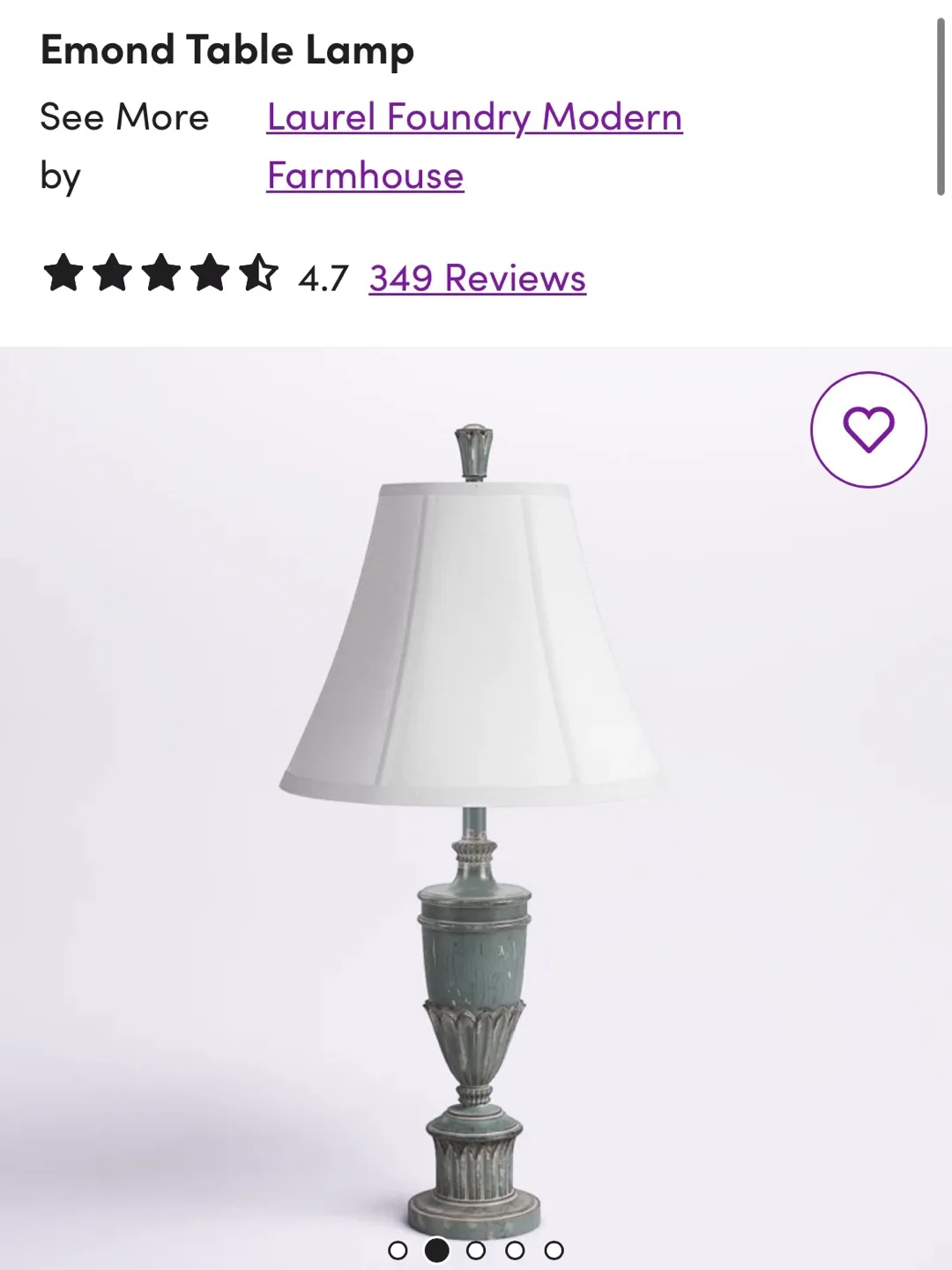Click the Emond Table Lamp title
The image size is (952, 1270).
click(x=227, y=50)
